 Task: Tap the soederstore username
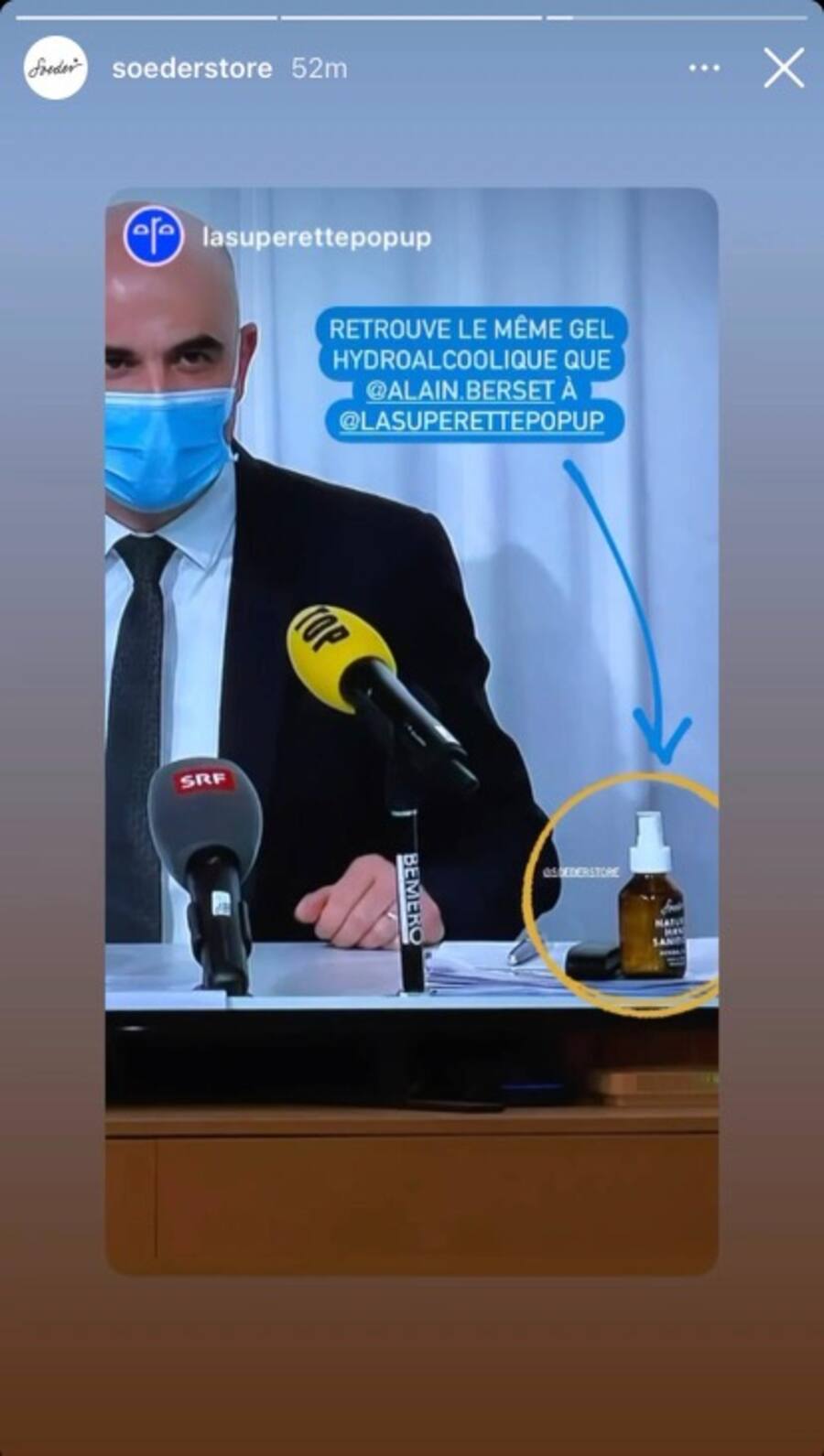click(191, 69)
